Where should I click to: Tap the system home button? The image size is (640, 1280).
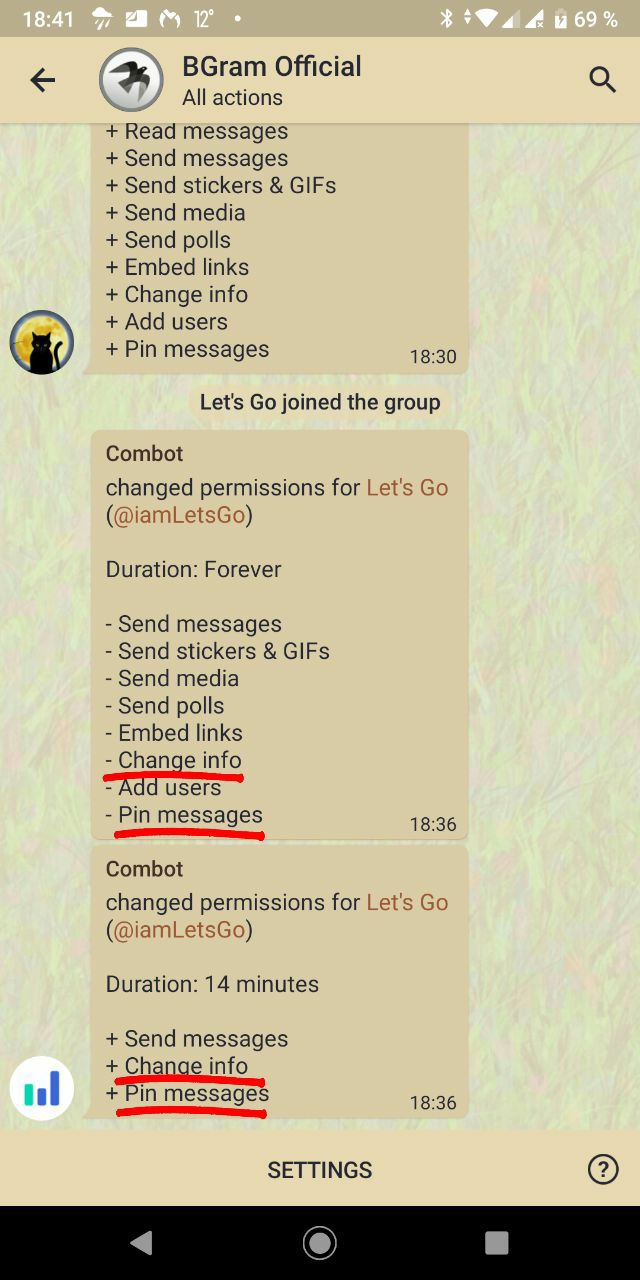point(320,1242)
